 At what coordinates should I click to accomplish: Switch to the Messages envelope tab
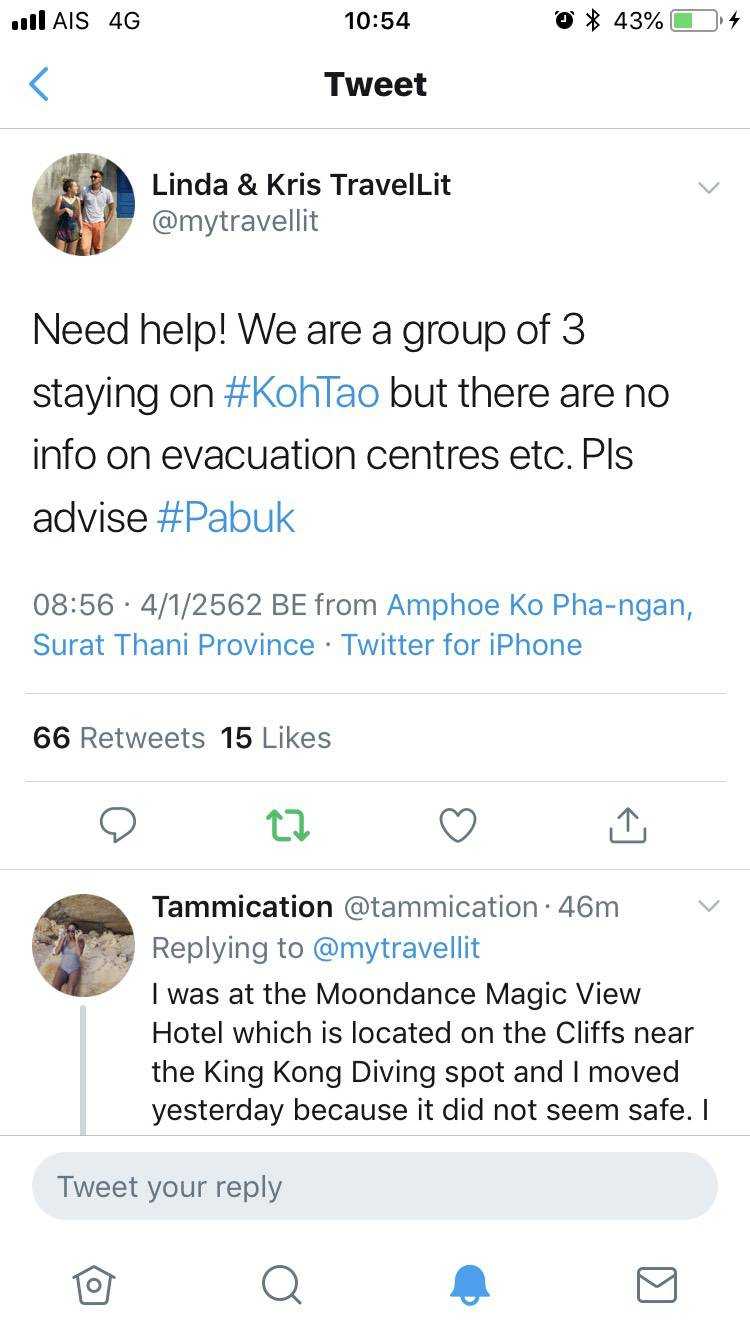pyautogui.click(x=657, y=1284)
